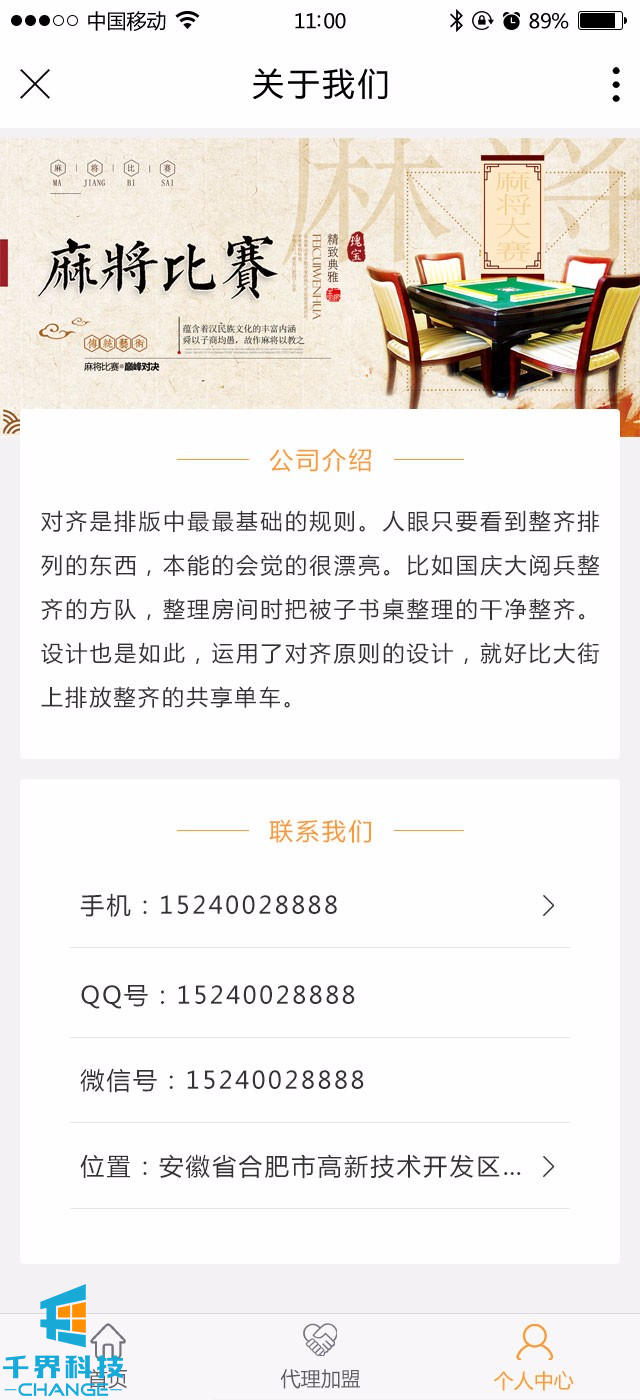This screenshot has width=640, height=1400.
Task: Close the 关于我们 page
Action: [x=35, y=84]
